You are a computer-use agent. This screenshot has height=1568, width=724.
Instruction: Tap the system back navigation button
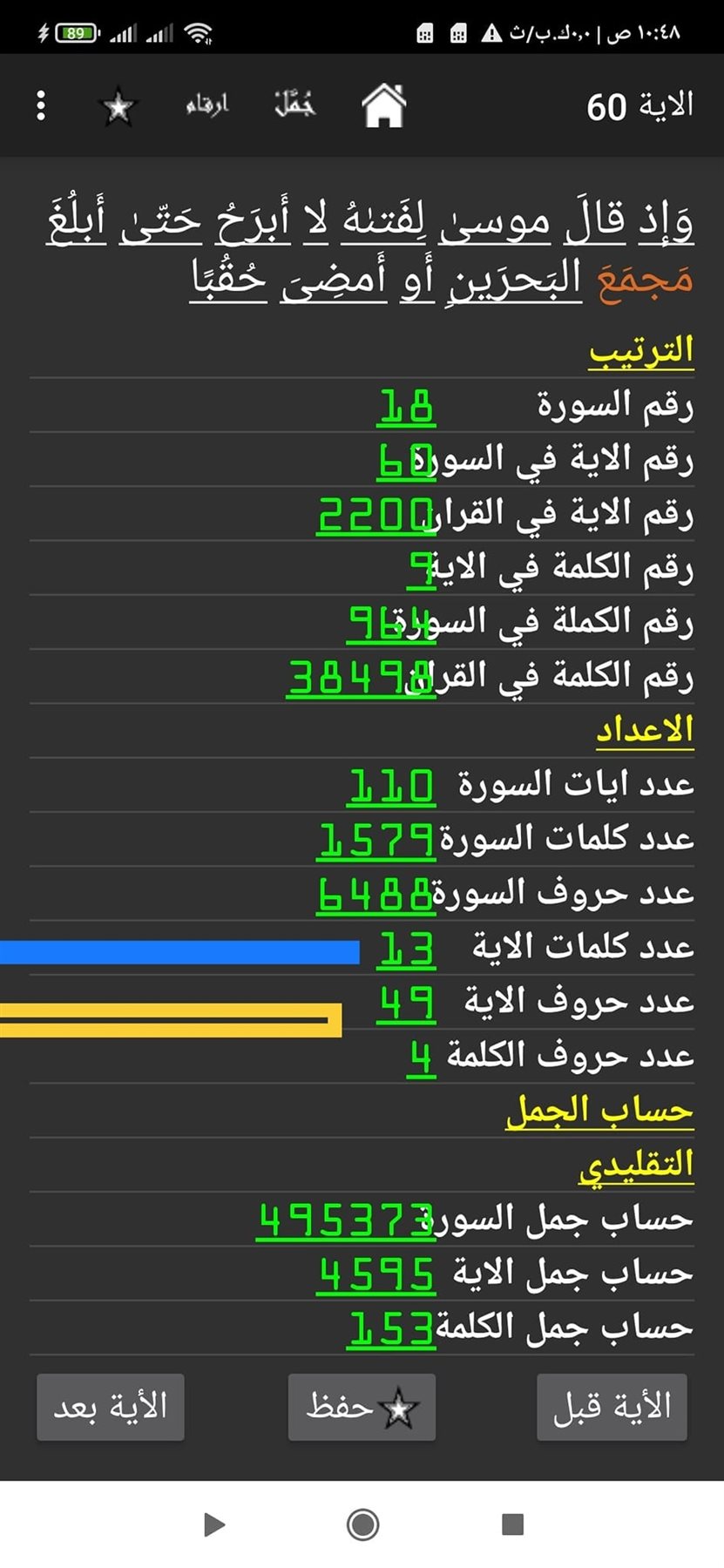[x=213, y=1524]
